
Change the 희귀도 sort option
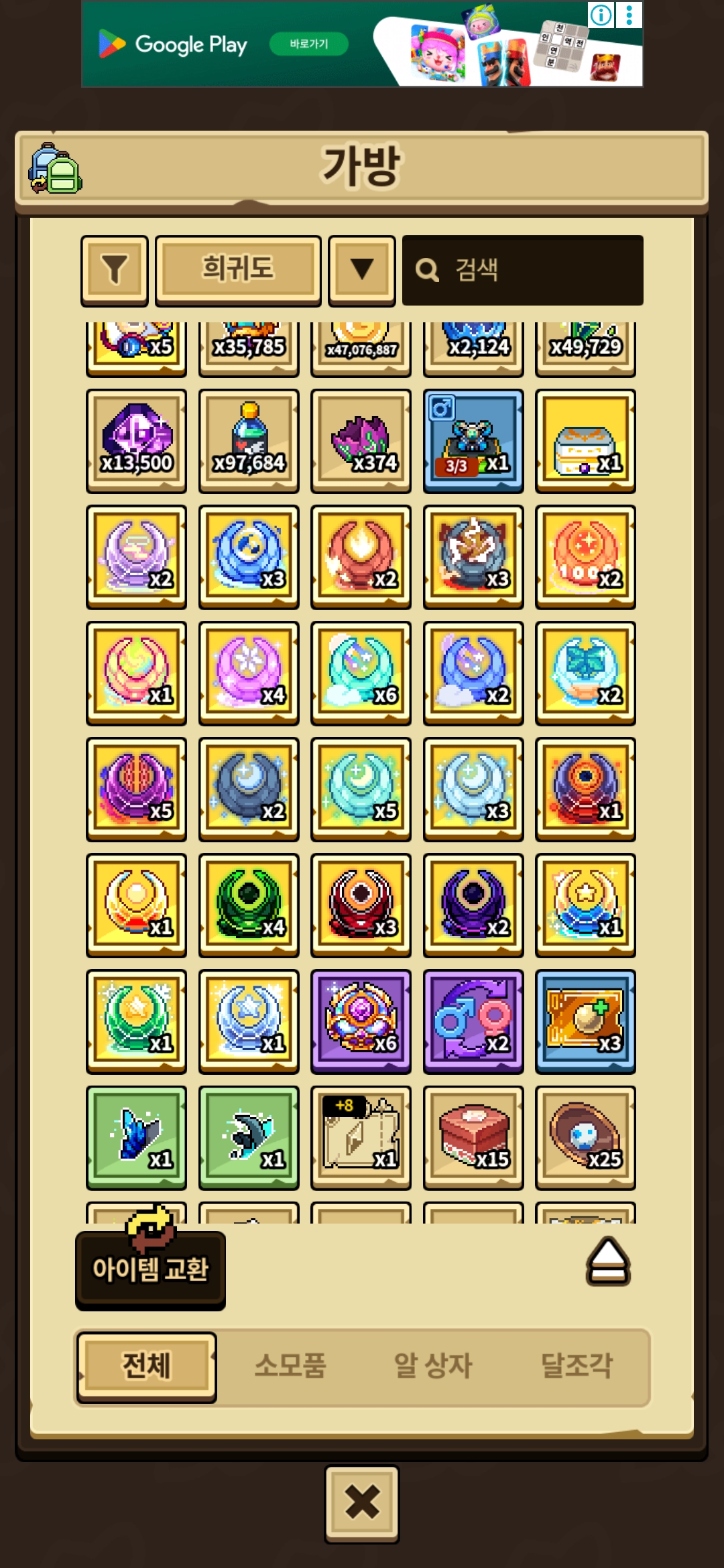tap(238, 270)
